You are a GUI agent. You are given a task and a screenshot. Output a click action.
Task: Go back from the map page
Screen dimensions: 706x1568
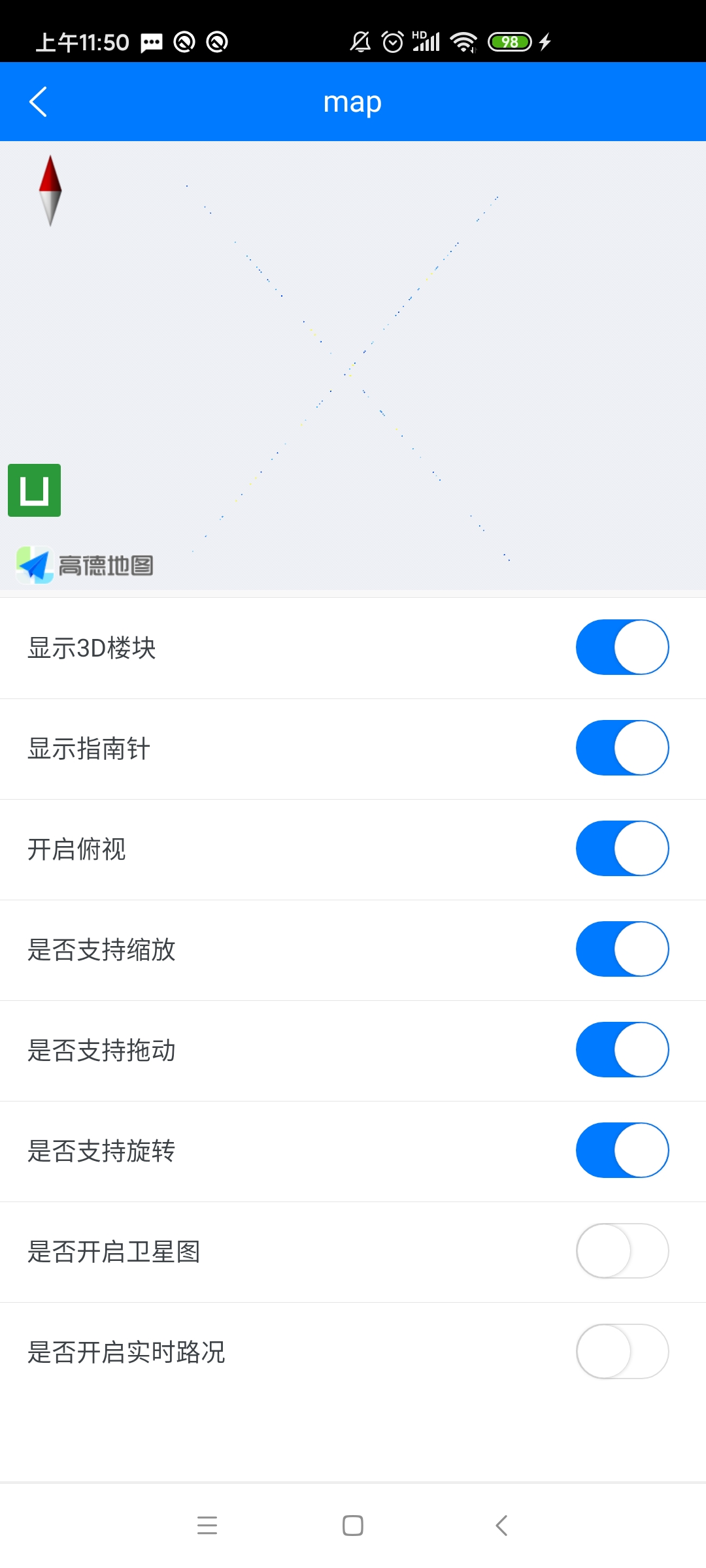(39, 102)
